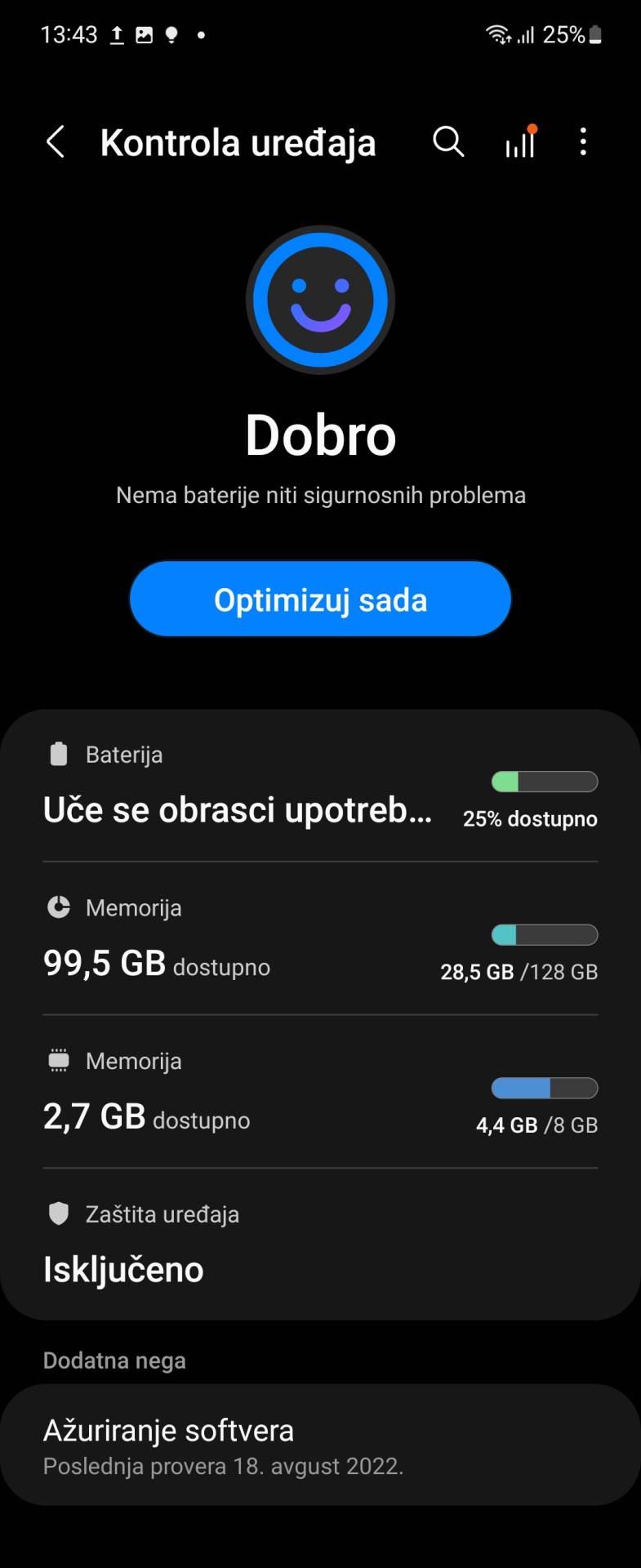Tap the Dobro status heading
Screen dimensions: 641x1568
tap(320, 435)
